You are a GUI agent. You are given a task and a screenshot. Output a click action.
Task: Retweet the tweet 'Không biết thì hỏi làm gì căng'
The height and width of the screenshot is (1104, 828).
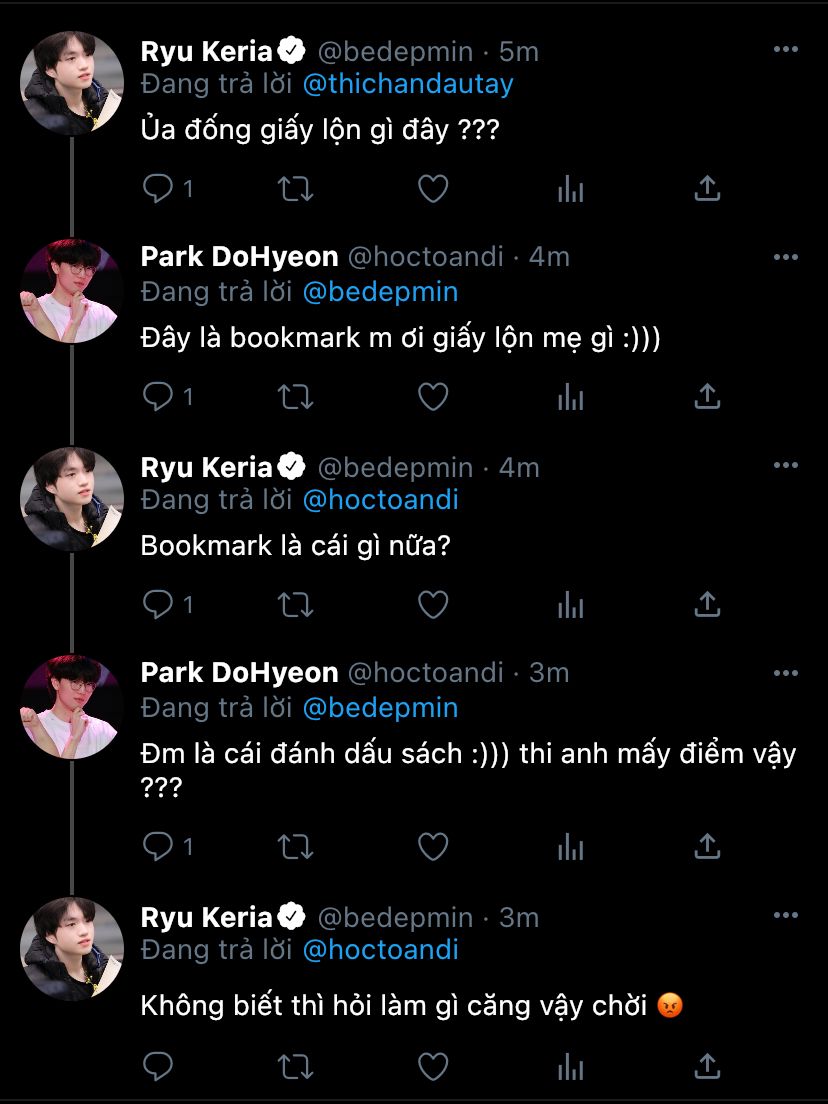tap(295, 1066)
